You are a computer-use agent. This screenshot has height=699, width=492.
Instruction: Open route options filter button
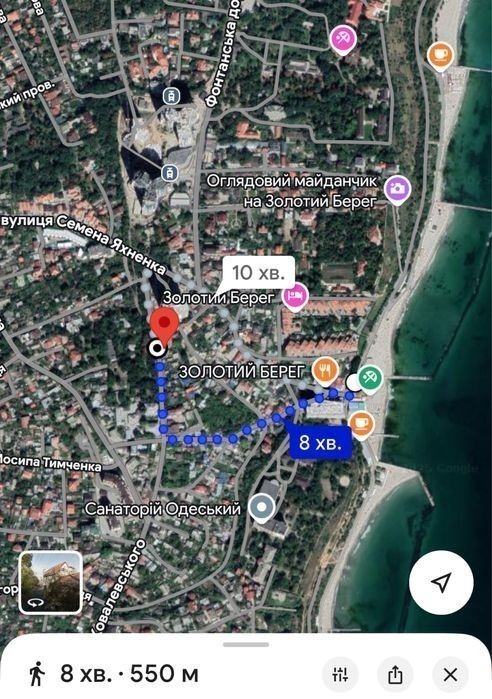pyautogui.click(x=340, y=675)
